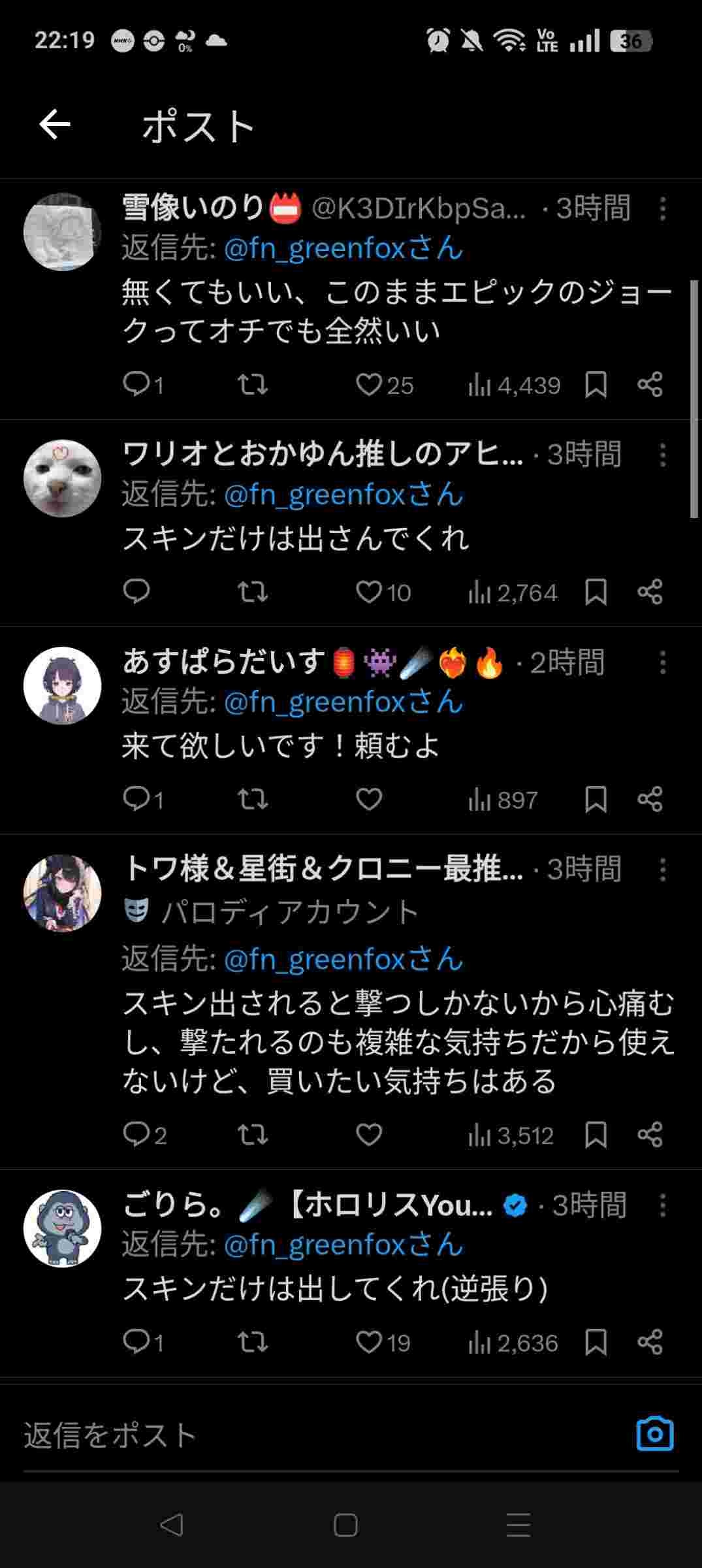Open overflow menu on 雪像いのり's reply

[x=662, y=209]
